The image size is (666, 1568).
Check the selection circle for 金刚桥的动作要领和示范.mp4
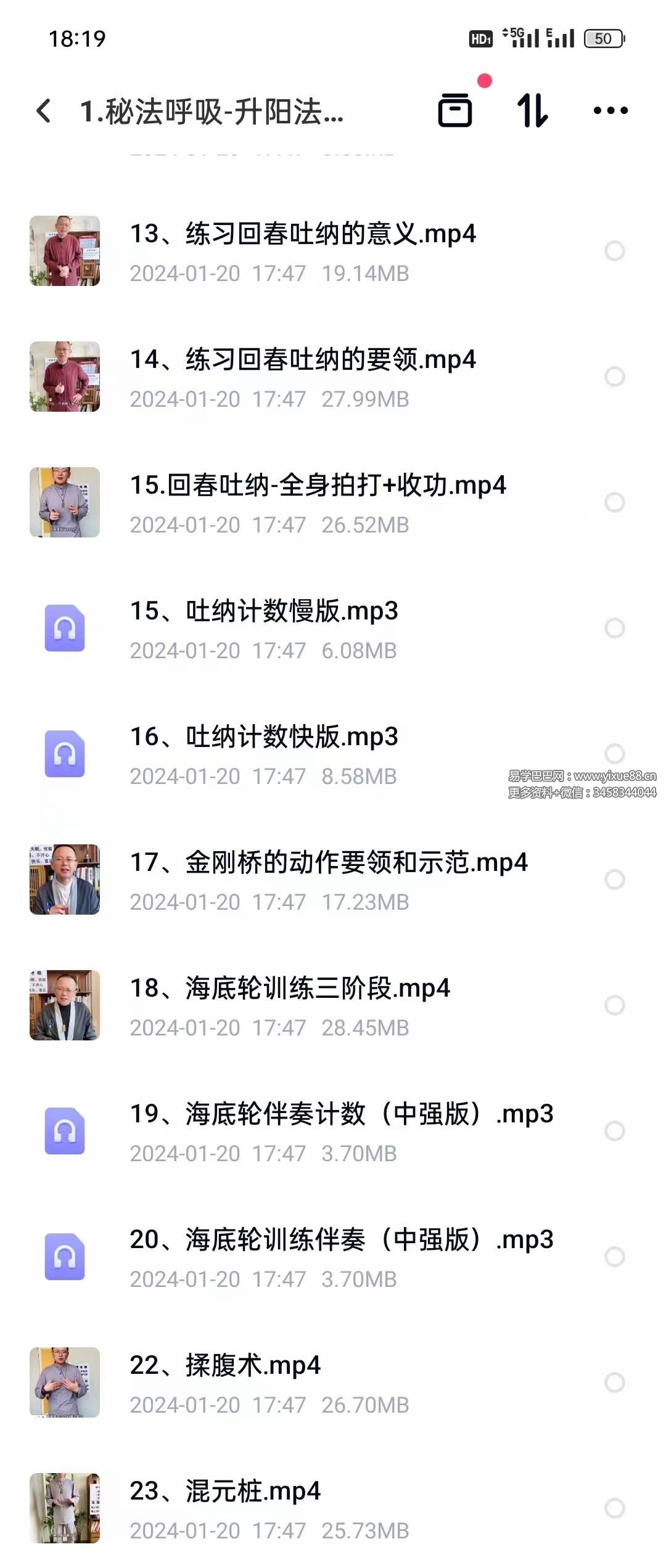point(614,880)
